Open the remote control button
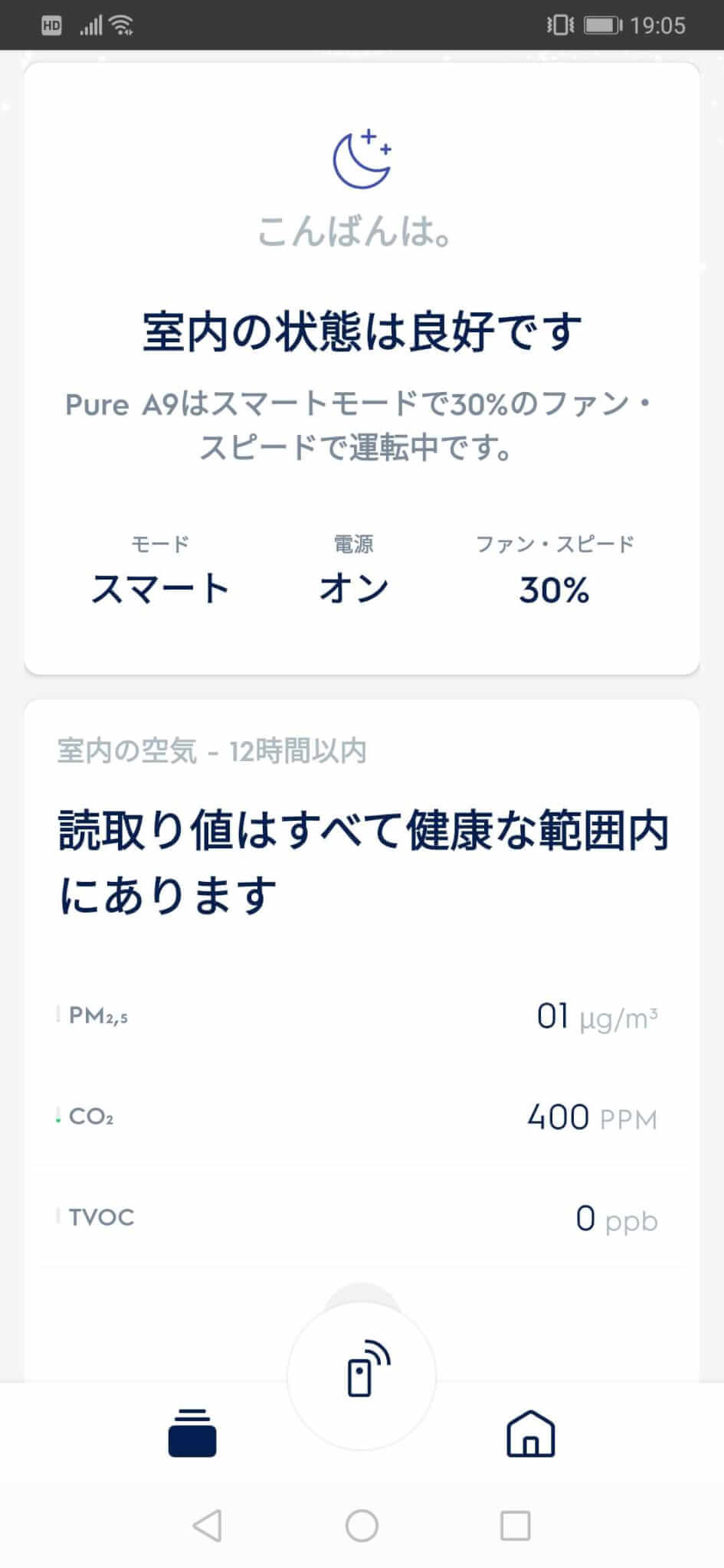724x1568 pixels. point(362,1377)
